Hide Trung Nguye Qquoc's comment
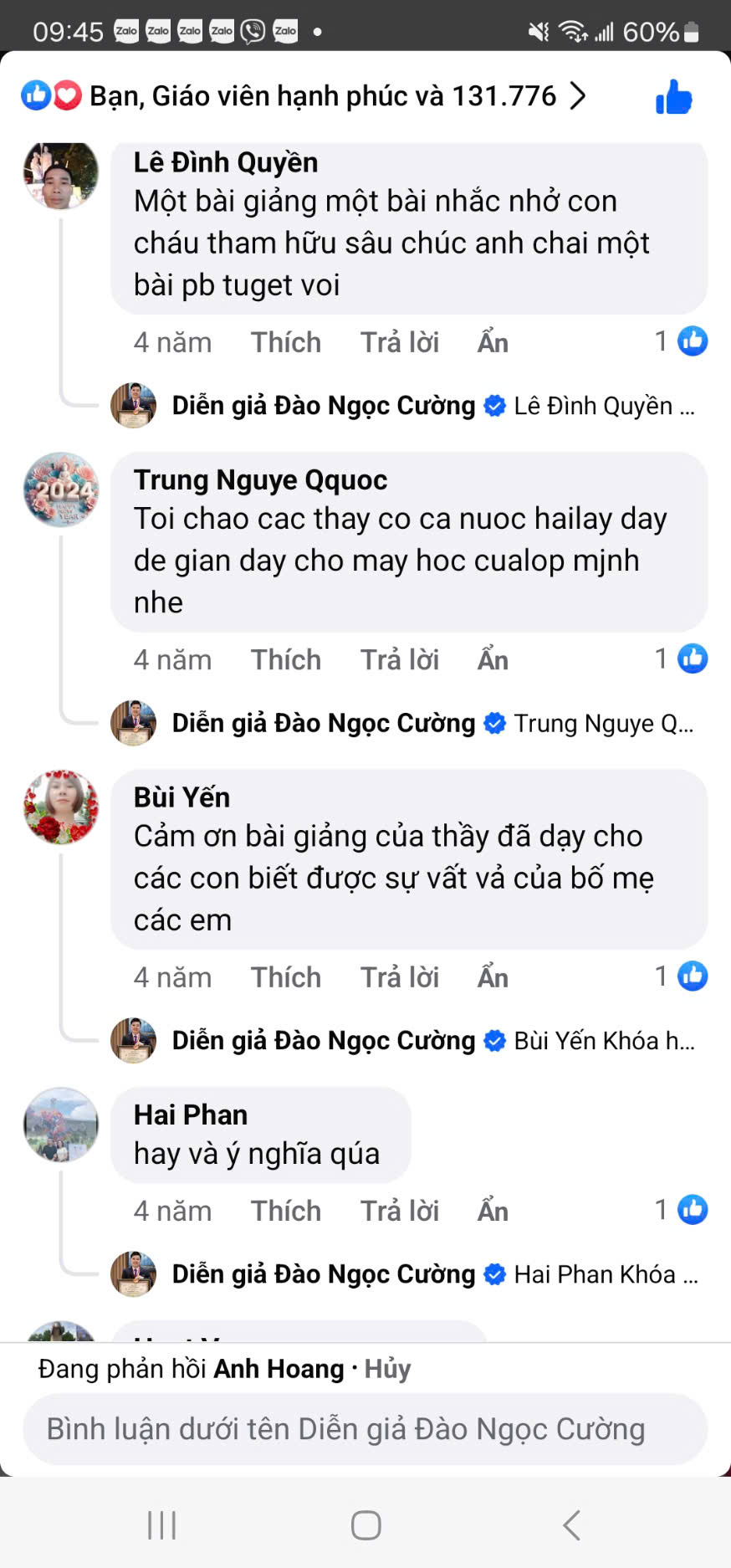This screenshot has width=731, height=1568. click(x=493, y=659)
